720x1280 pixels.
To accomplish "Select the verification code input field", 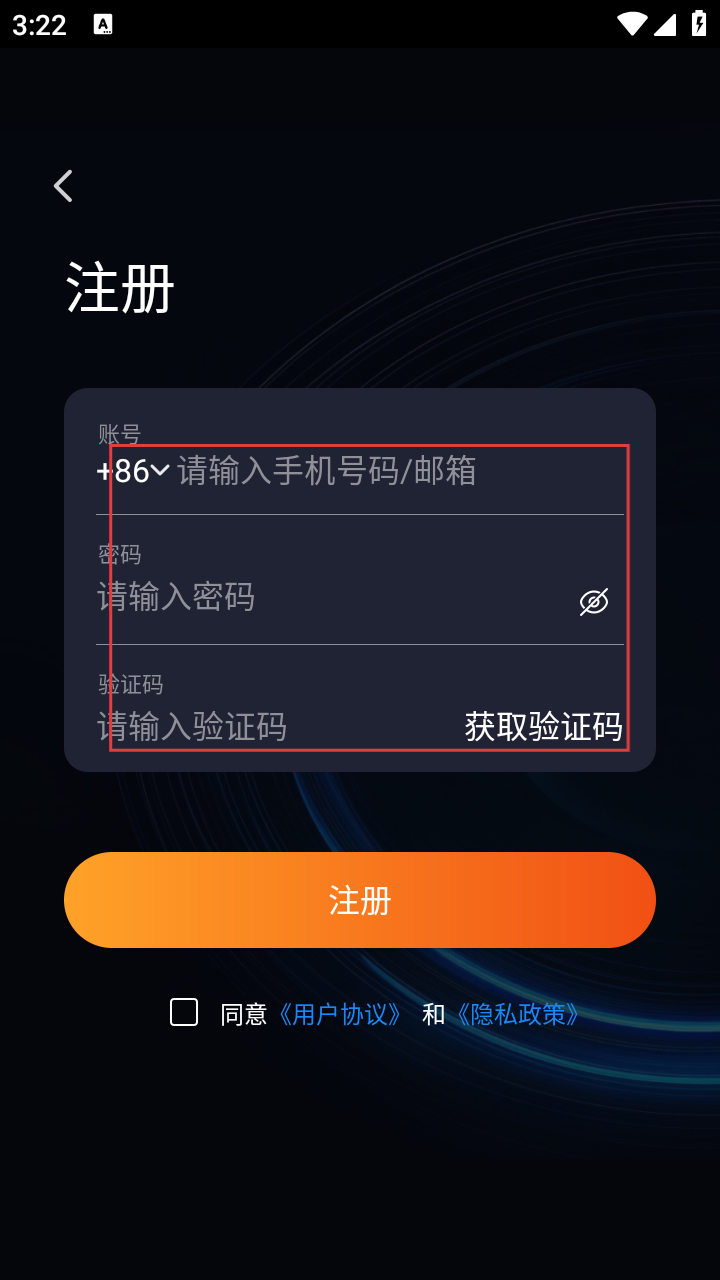I will click(260, 727).
